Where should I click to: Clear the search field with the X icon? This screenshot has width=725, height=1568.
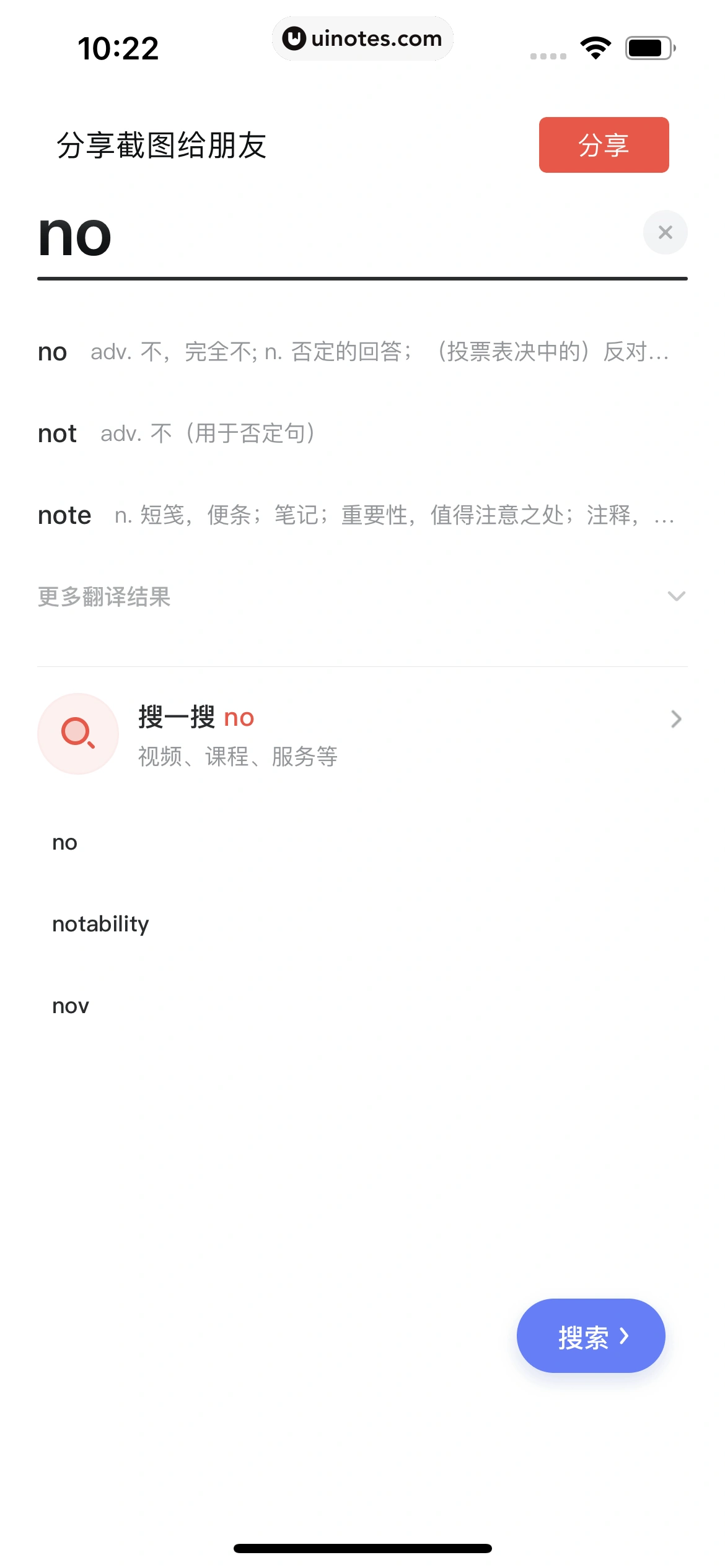pos(666,232)
